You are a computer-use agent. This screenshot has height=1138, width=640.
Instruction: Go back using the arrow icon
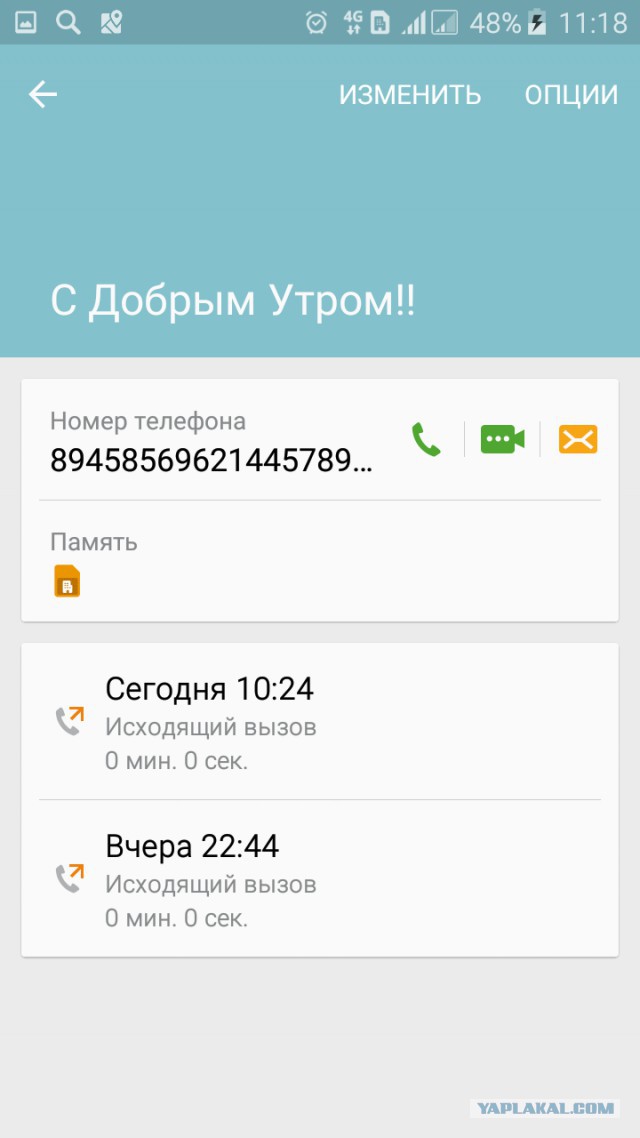pyautogui.click(x=43, y=95)
